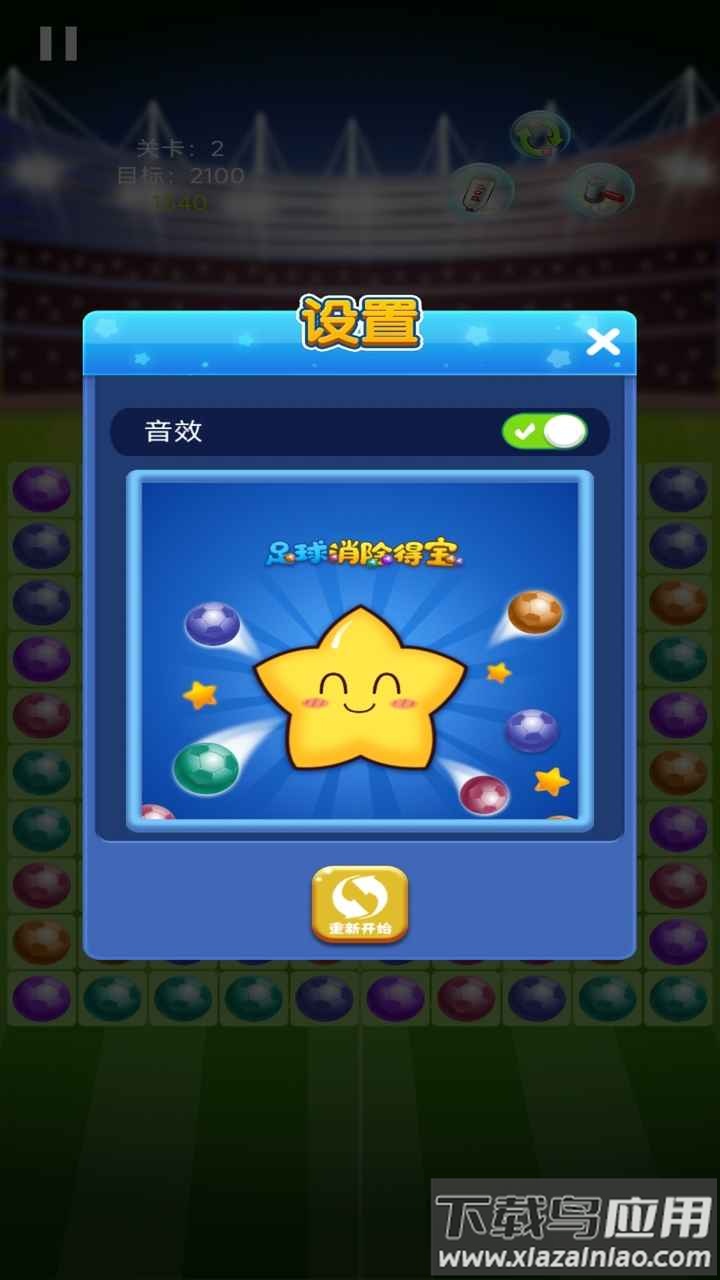
Task: Close the settings dialog
Action: [x=603, y=343]
